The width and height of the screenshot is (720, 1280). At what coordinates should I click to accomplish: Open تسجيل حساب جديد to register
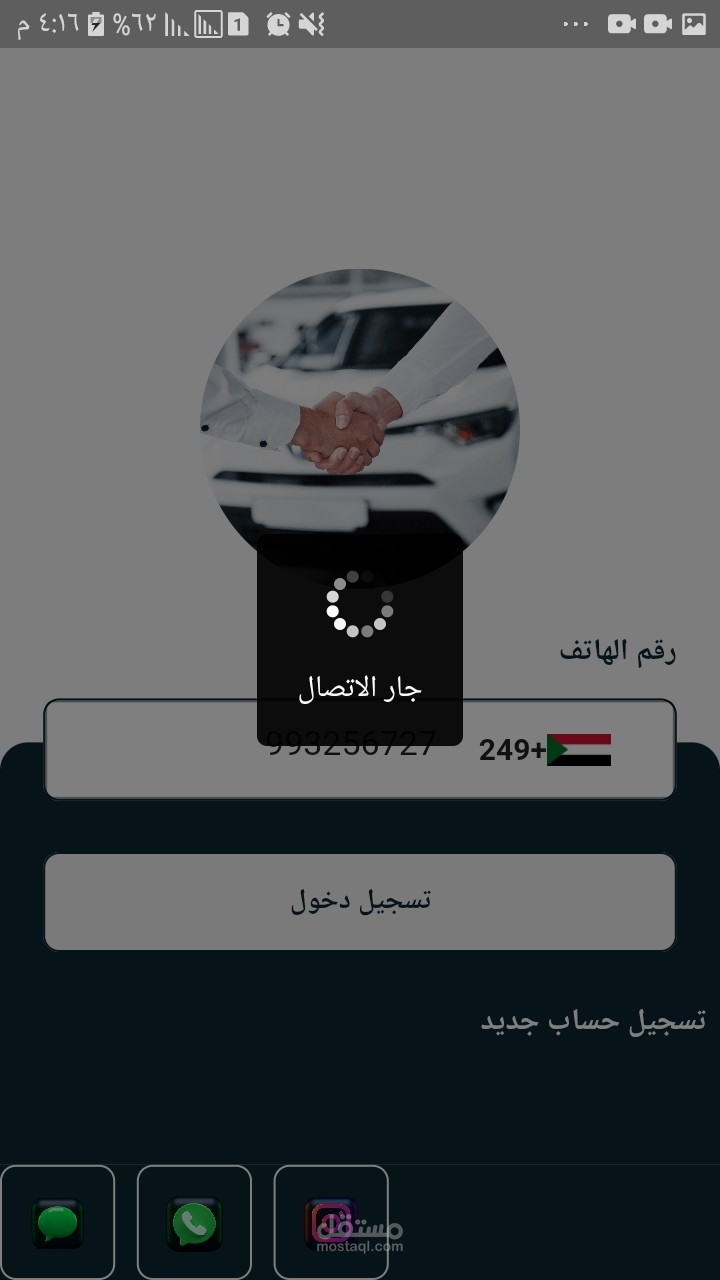click(593, 1020)
